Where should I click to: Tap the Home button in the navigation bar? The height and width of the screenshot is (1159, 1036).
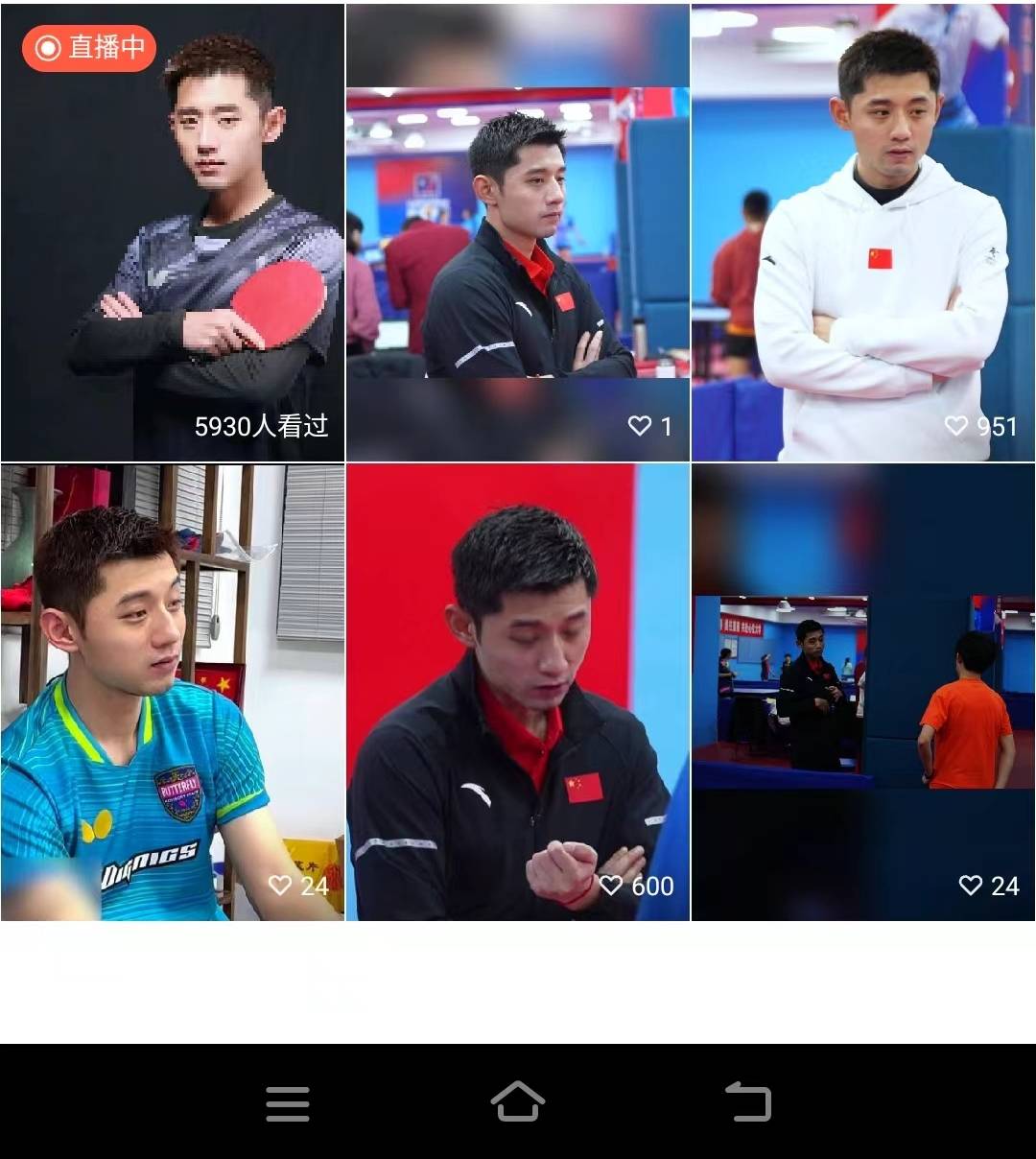518,1103
